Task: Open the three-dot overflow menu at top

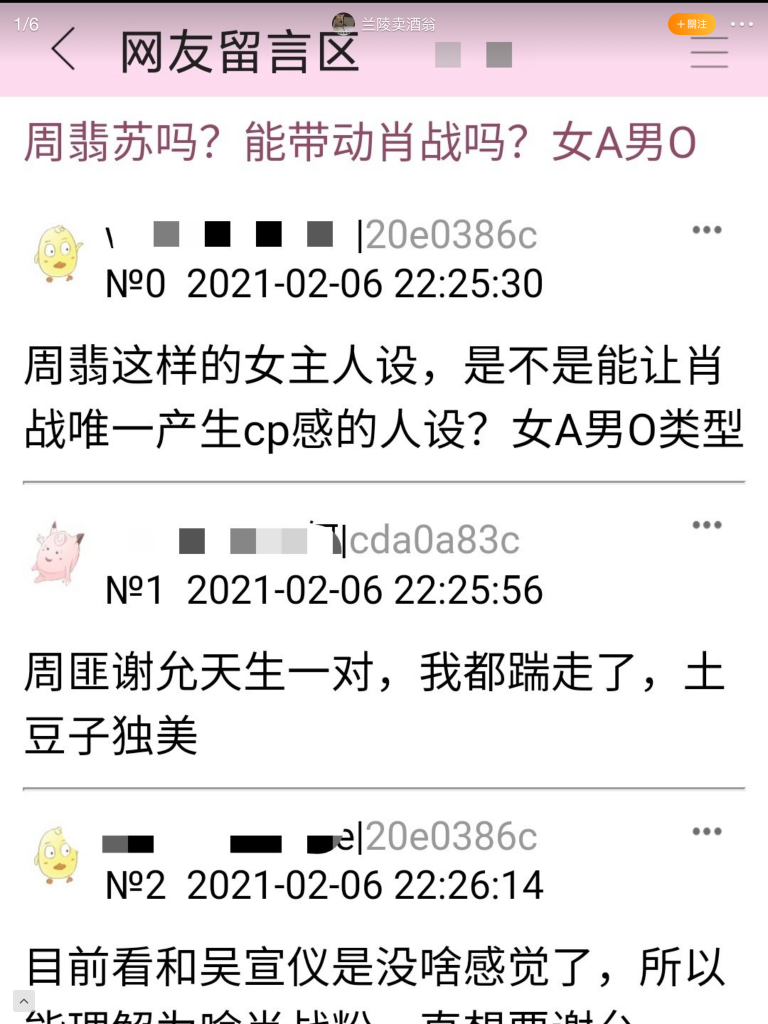Action: point(742,24)
